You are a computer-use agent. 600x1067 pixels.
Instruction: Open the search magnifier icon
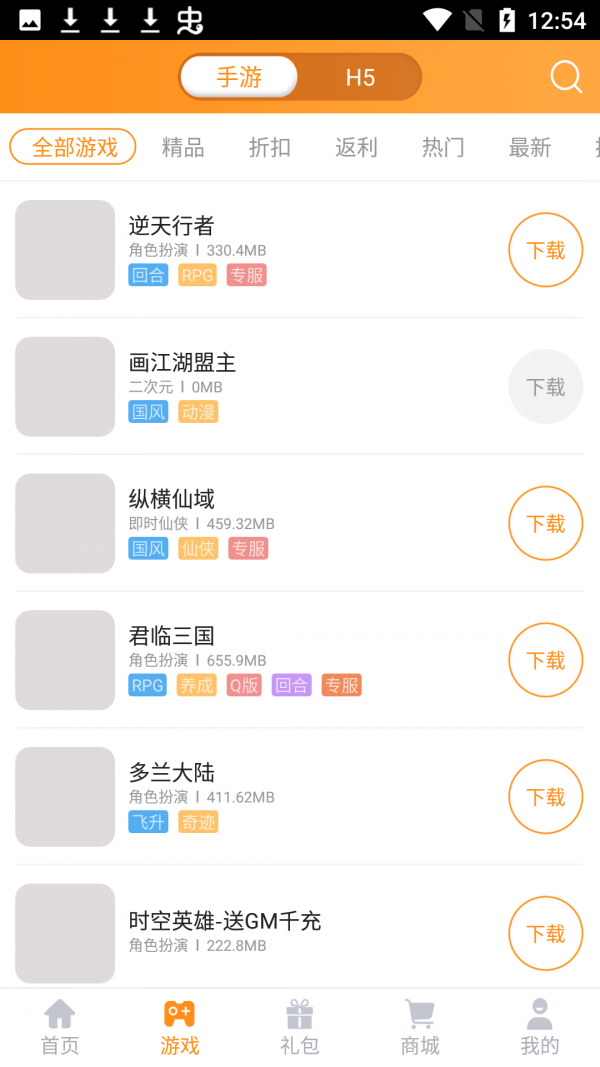click(x=566, y=77)
